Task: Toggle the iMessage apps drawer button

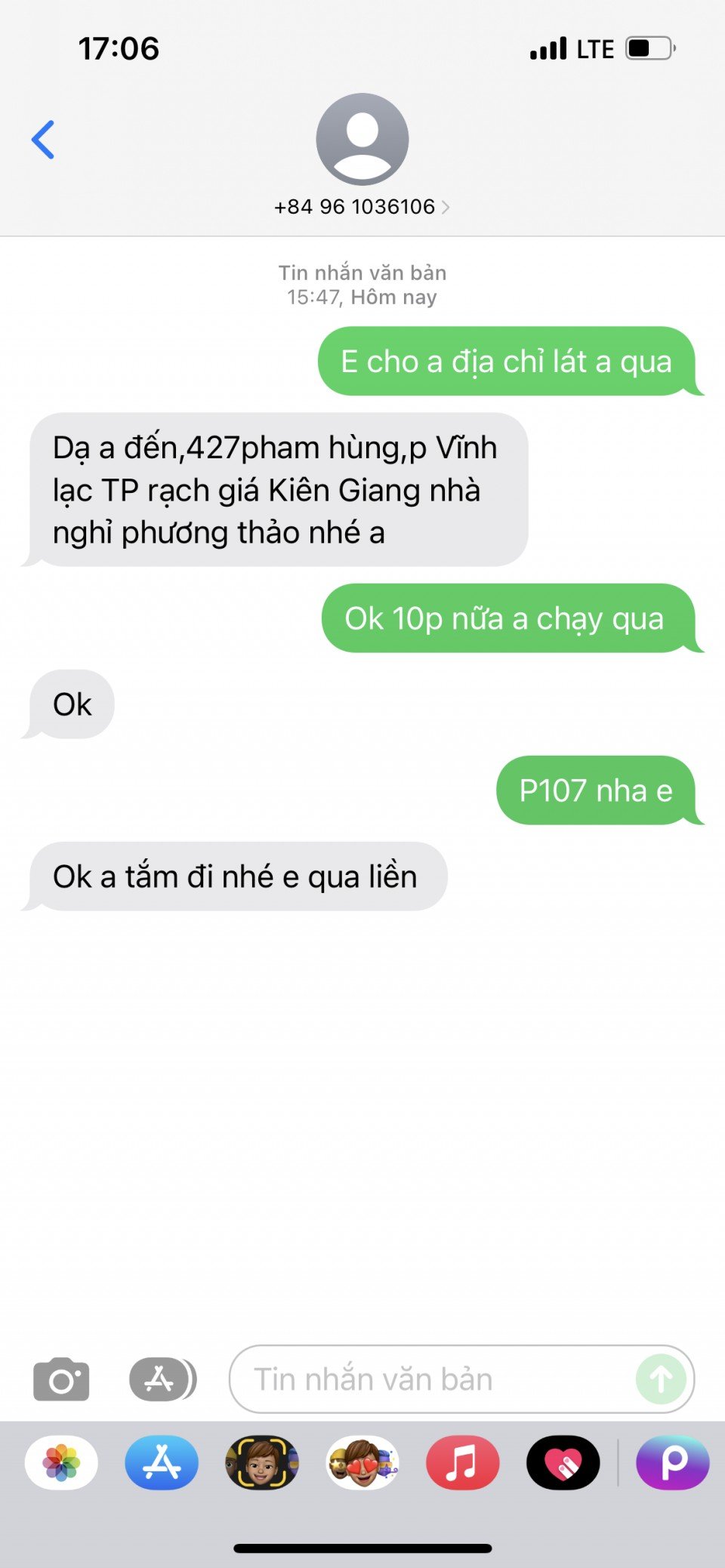Action: click(x=162, y=1379)
